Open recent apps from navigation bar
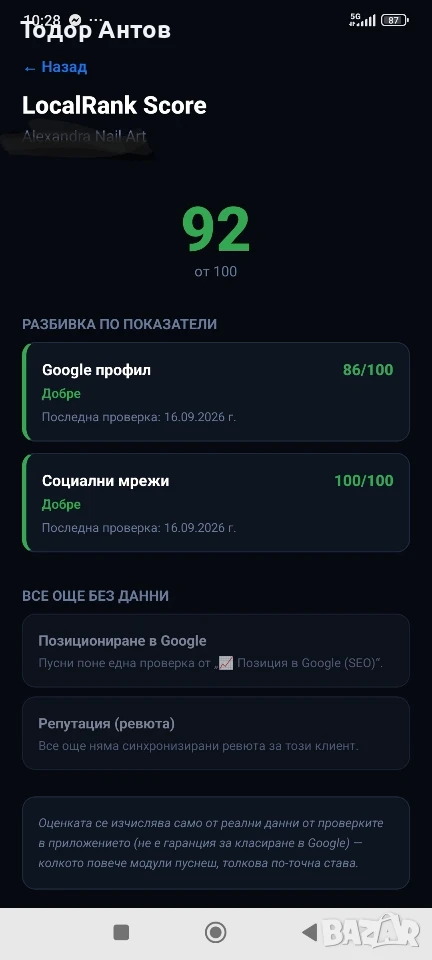Viewport: 432px width, 960px height. click(121, 932)
